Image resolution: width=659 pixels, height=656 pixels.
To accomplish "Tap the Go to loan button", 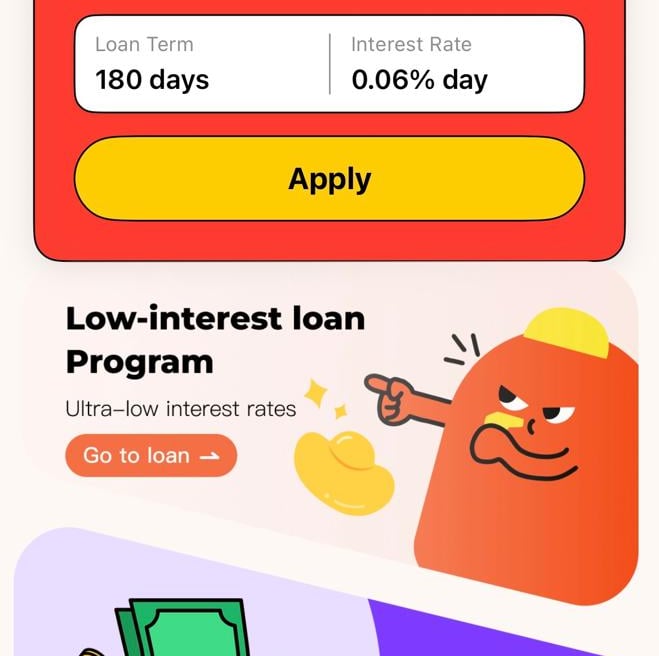I will (x=151, y=455).
